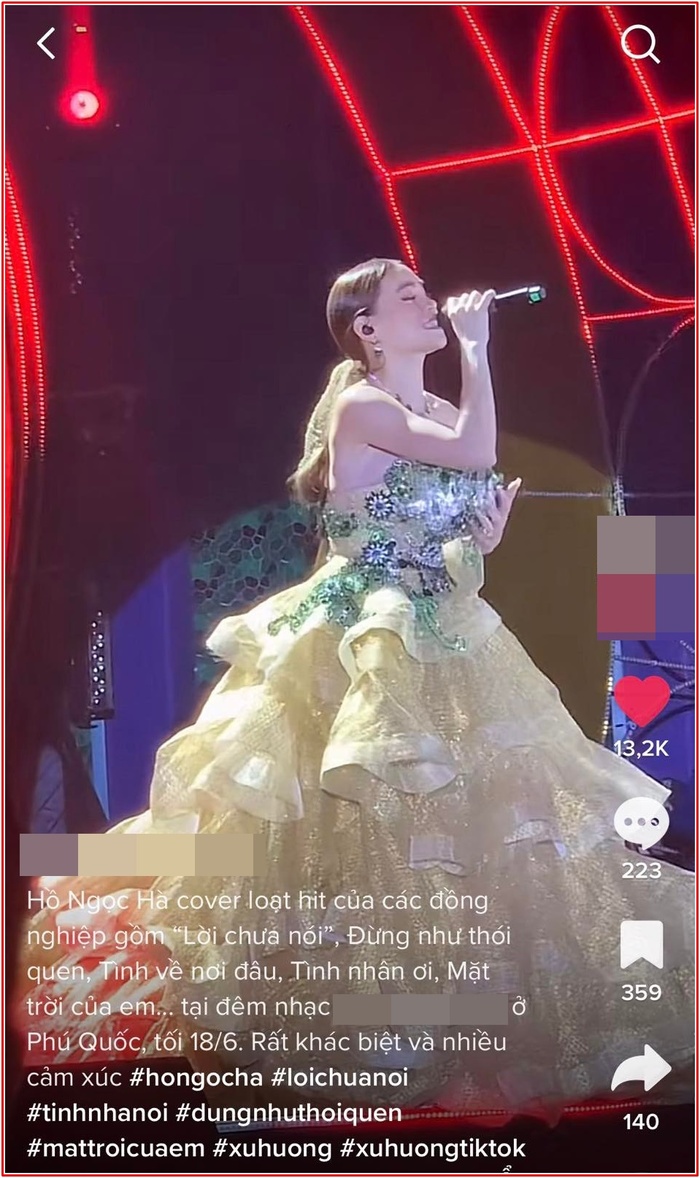Open the #dungnhuthoiquen hashtag

pyautogui.click(x=288, y=1112)
